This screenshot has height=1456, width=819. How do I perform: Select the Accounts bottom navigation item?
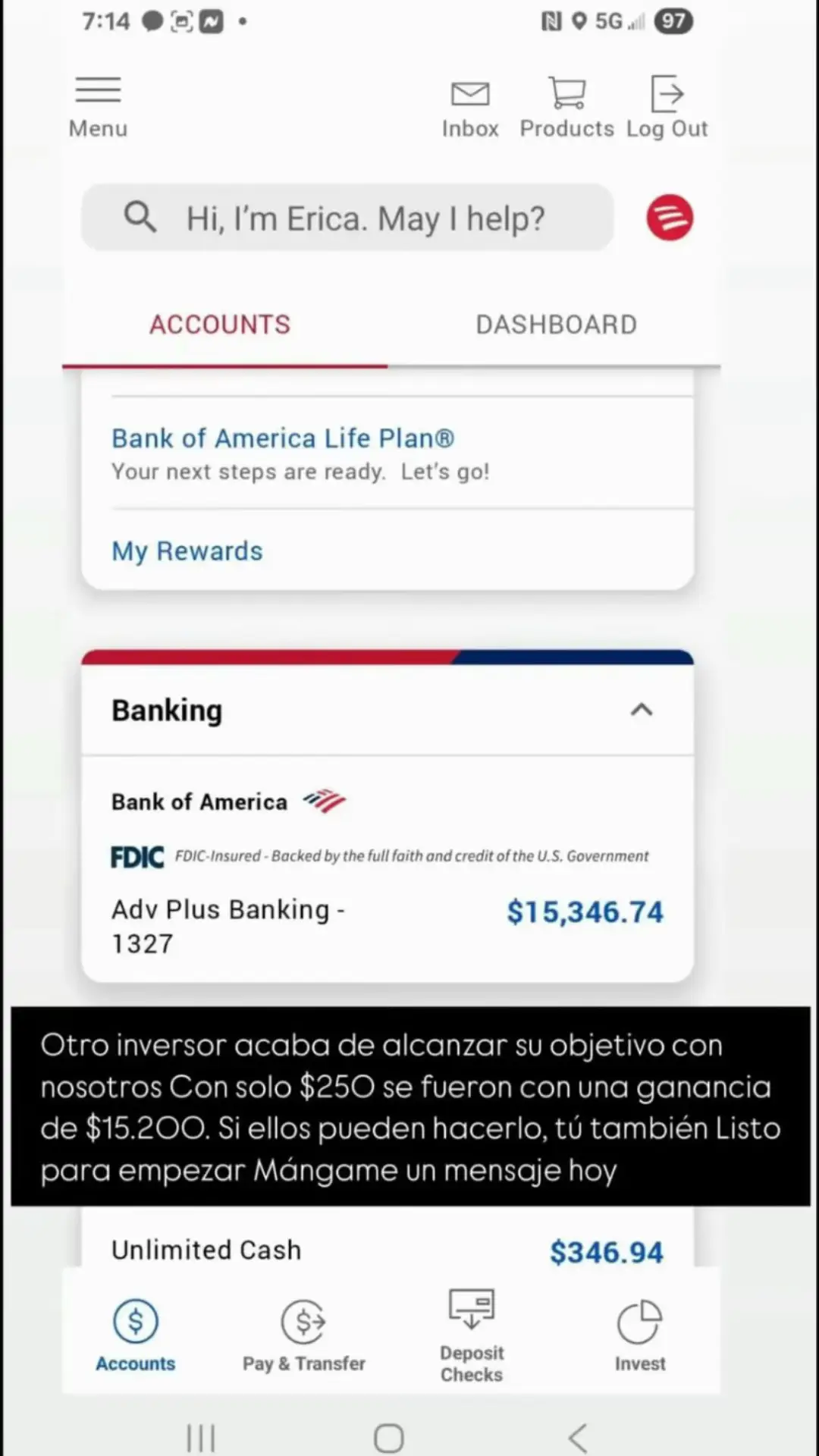click(136, 1335)
